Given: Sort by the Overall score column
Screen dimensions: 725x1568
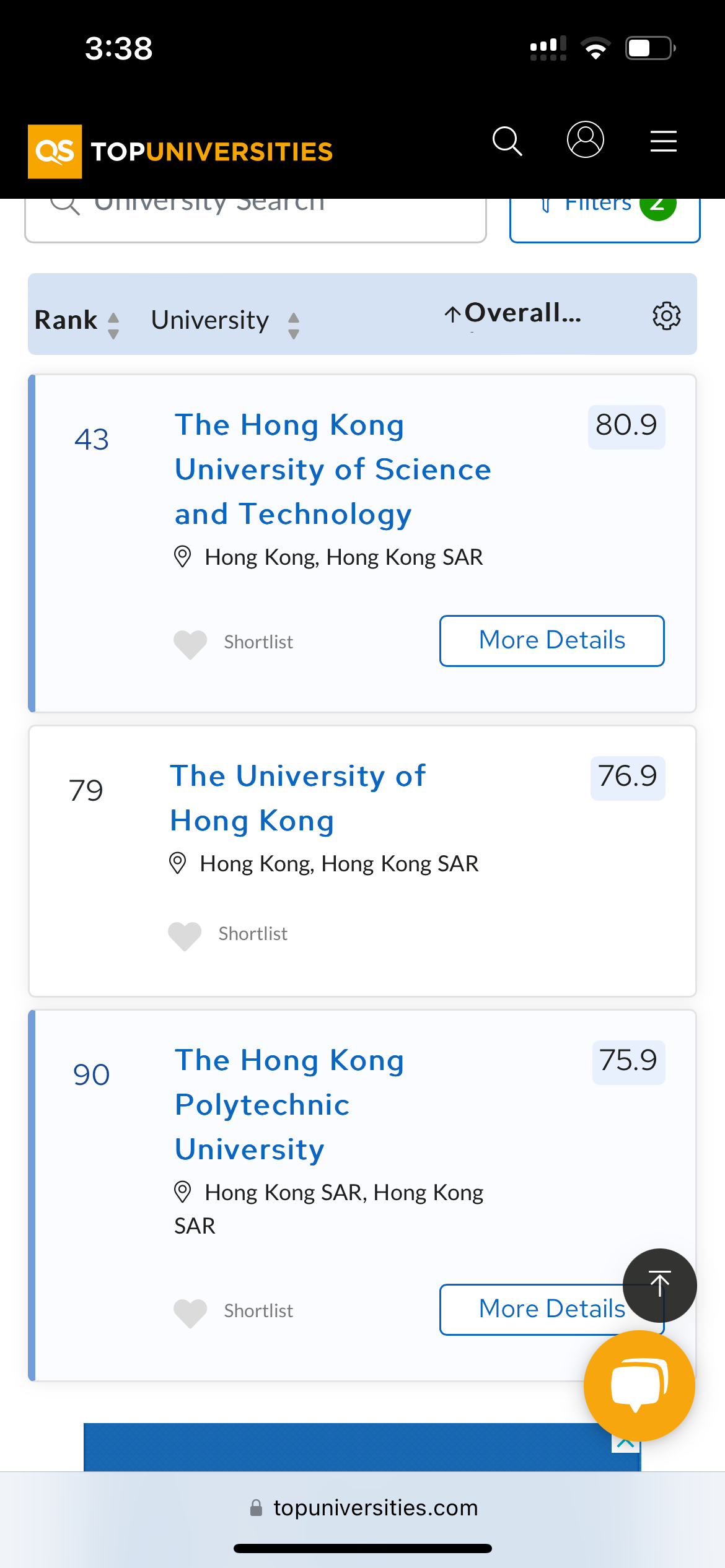Looking at the screenshot, I should pos(513,313).
